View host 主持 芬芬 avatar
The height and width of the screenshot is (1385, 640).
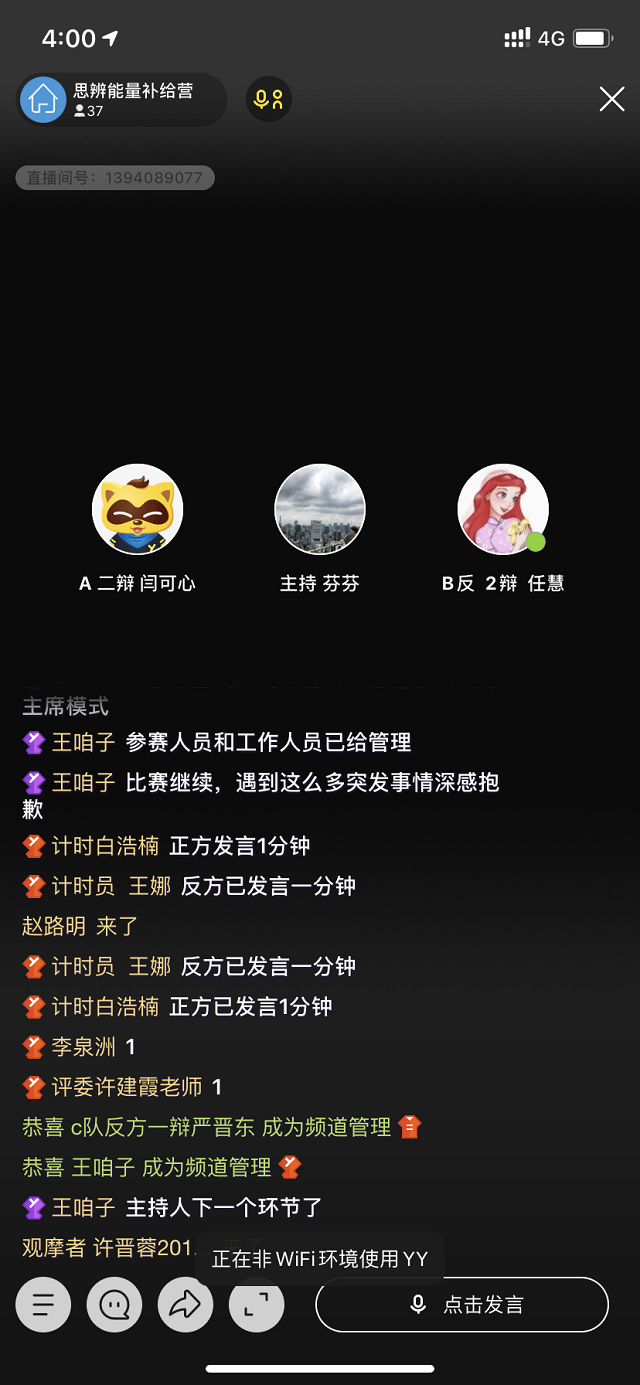pos(320,509)
